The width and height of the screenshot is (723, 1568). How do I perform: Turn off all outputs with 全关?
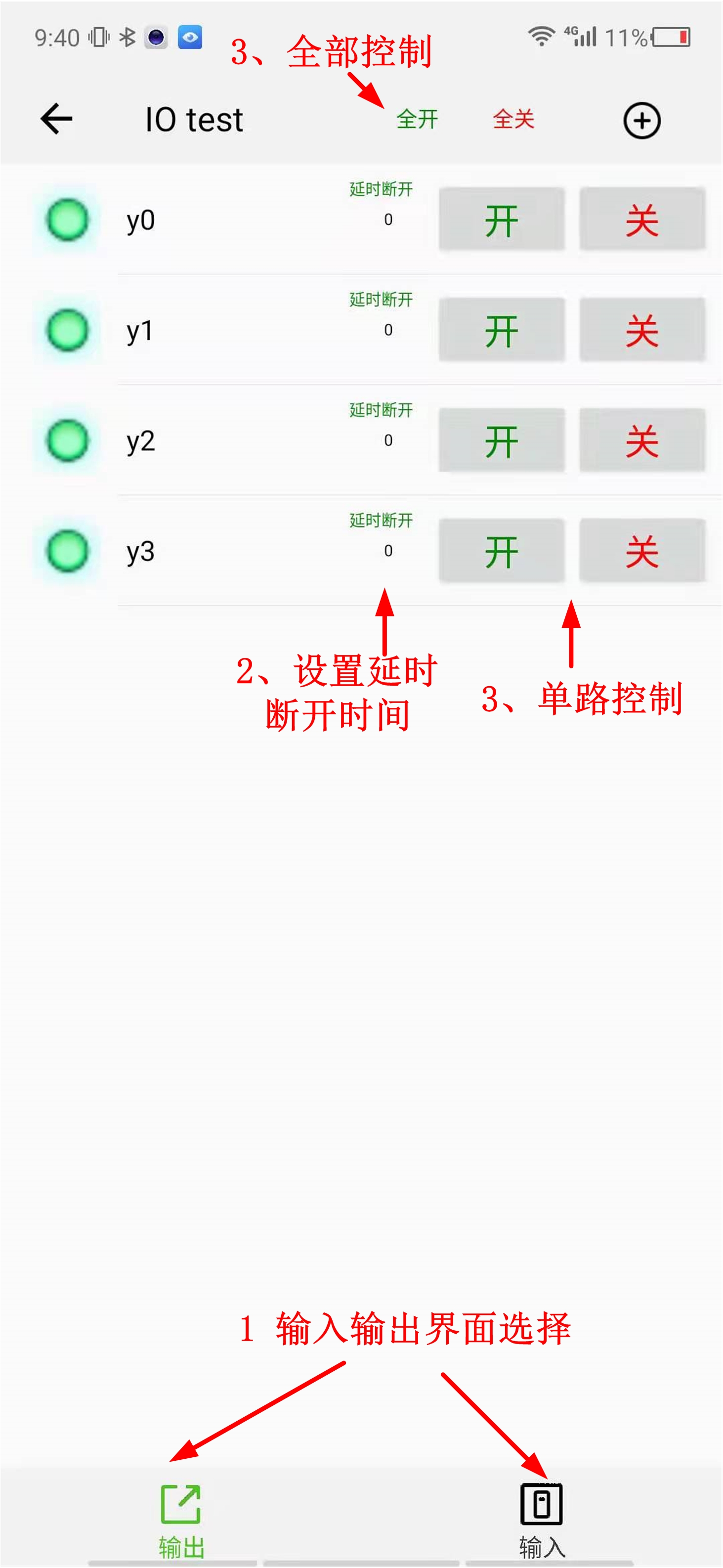(513, 119)
